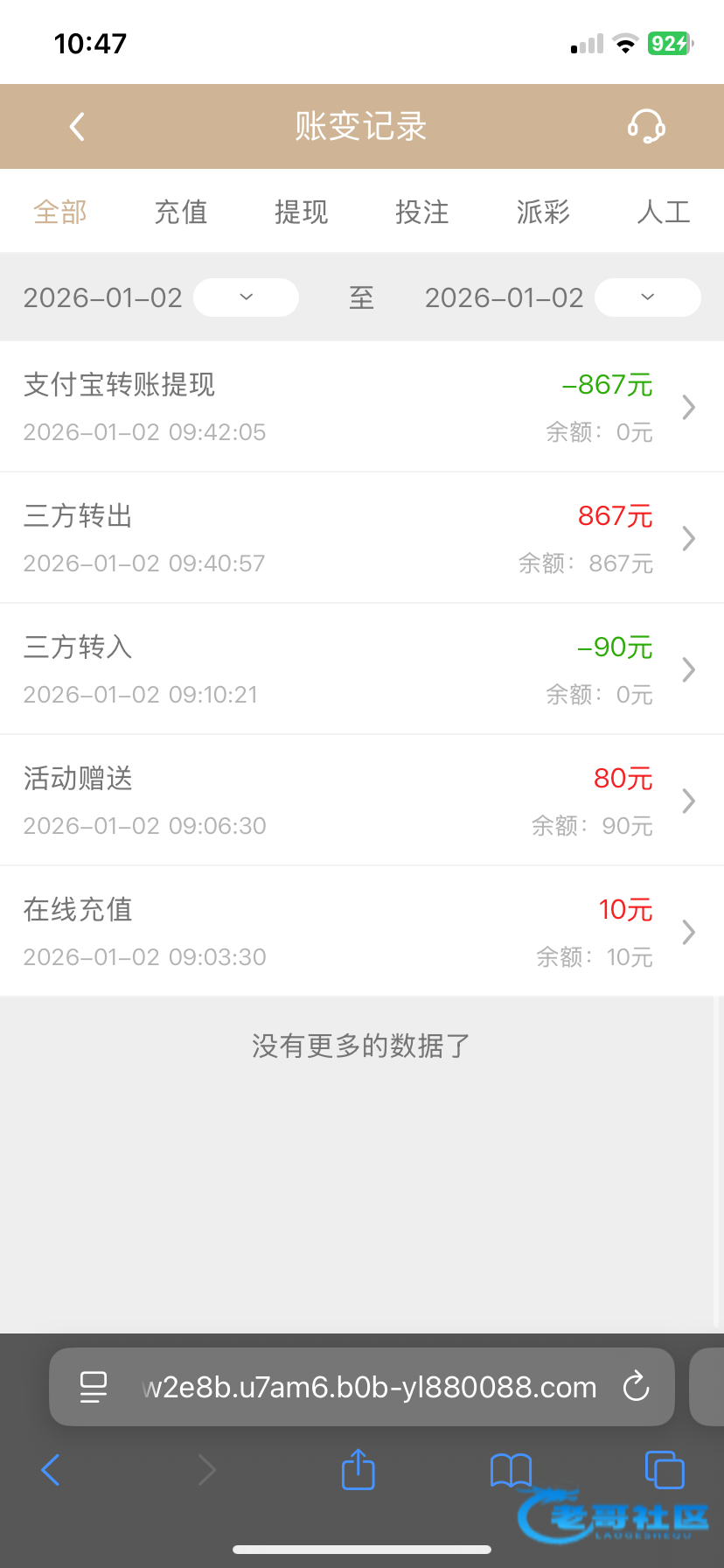724x1568 pixels.
Task: Open the 在线充值 record
Action: 361,932
